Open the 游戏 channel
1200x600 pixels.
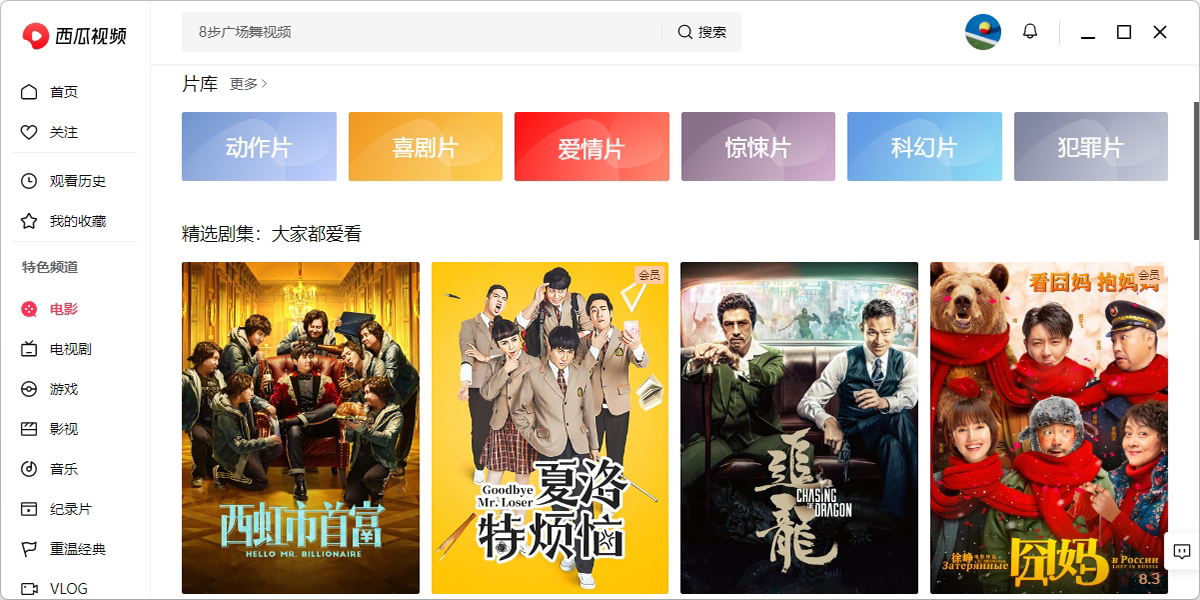[x=63, y=389]
